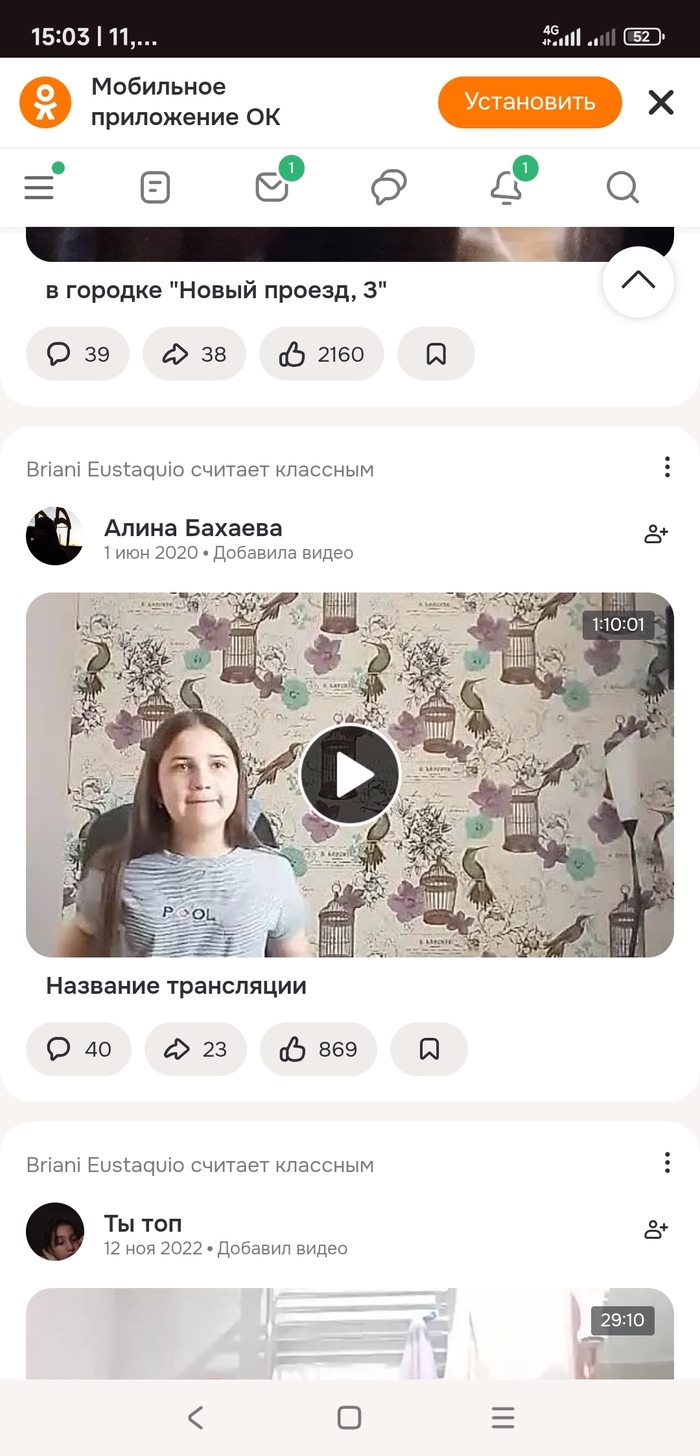
Task: Like the post with 2160 likes
Action: (x=321, y=354)
